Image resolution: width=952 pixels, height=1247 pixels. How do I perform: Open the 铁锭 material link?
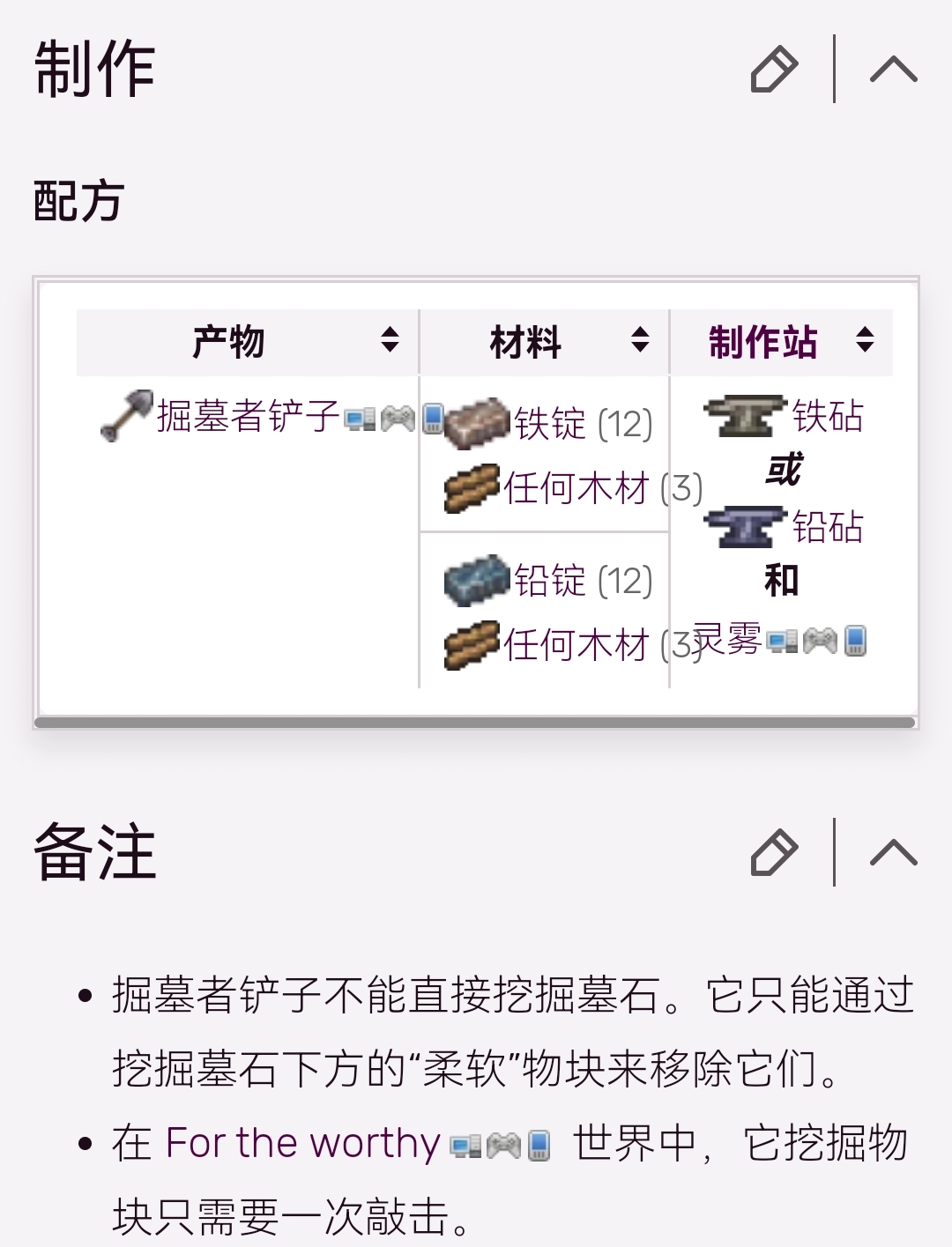[550, 425]
